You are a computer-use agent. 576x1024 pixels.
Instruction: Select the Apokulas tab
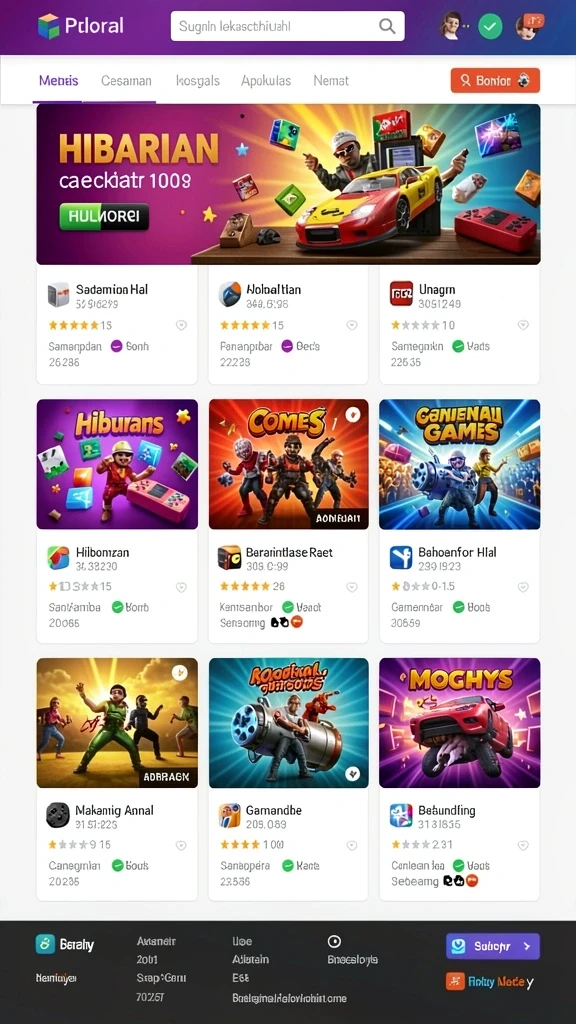[x=266, y=81]
